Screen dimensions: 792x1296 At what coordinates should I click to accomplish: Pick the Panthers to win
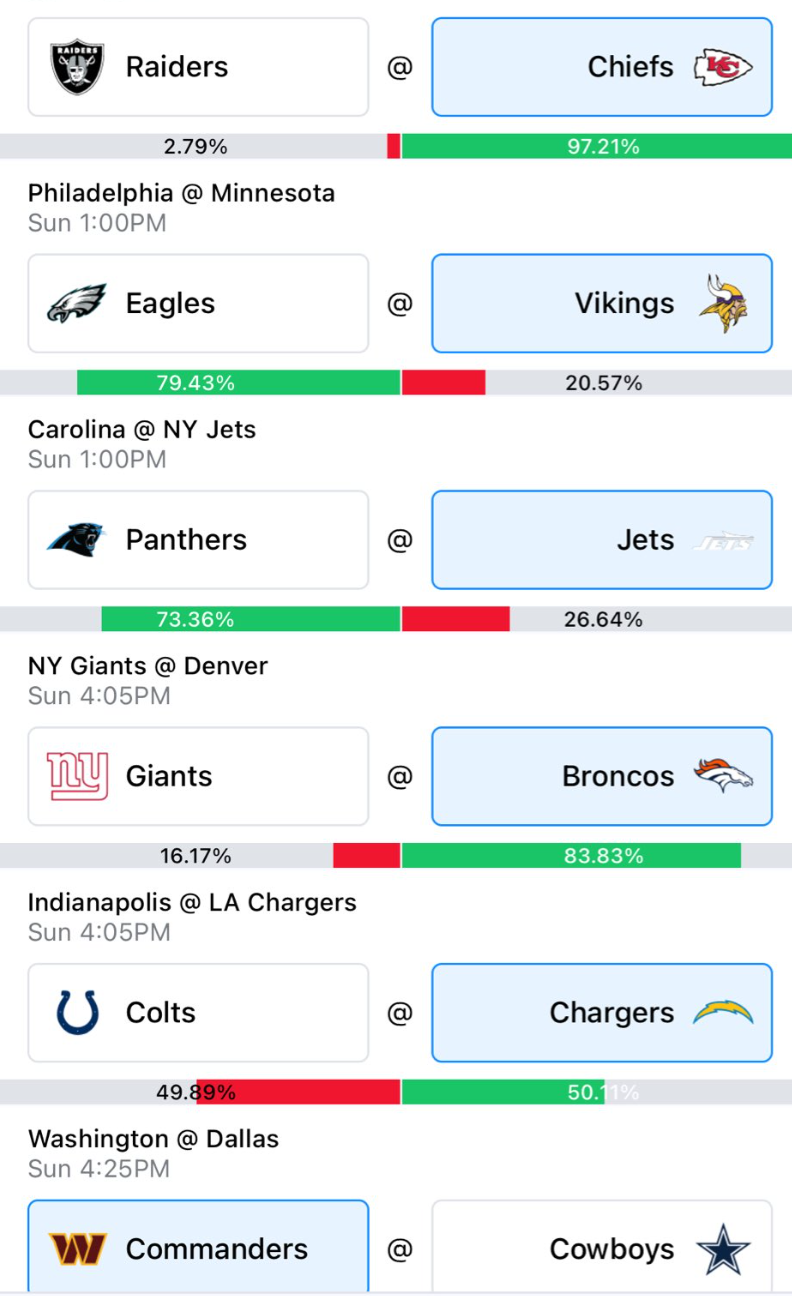click(198, 540)
